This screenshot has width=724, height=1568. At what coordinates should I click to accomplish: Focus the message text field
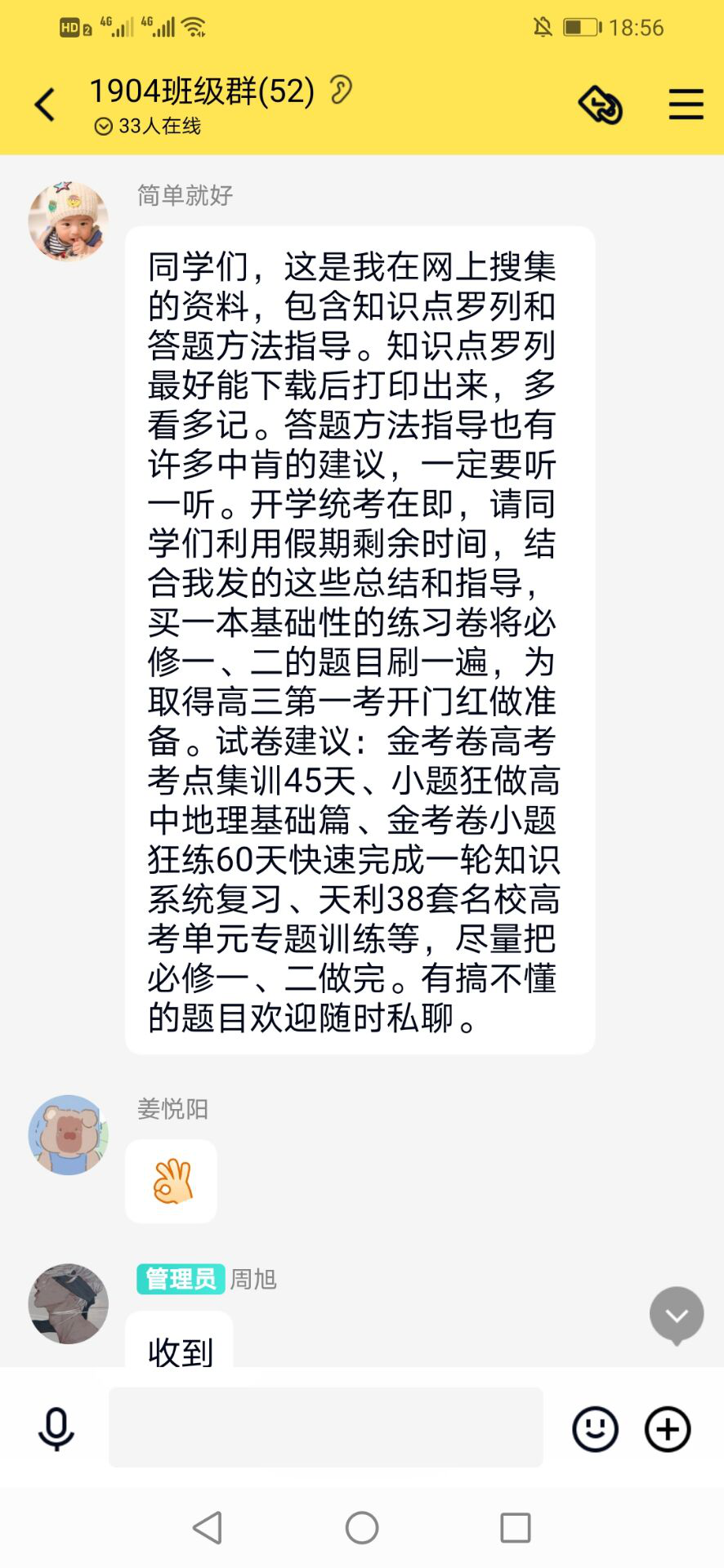pos(325,1428)
